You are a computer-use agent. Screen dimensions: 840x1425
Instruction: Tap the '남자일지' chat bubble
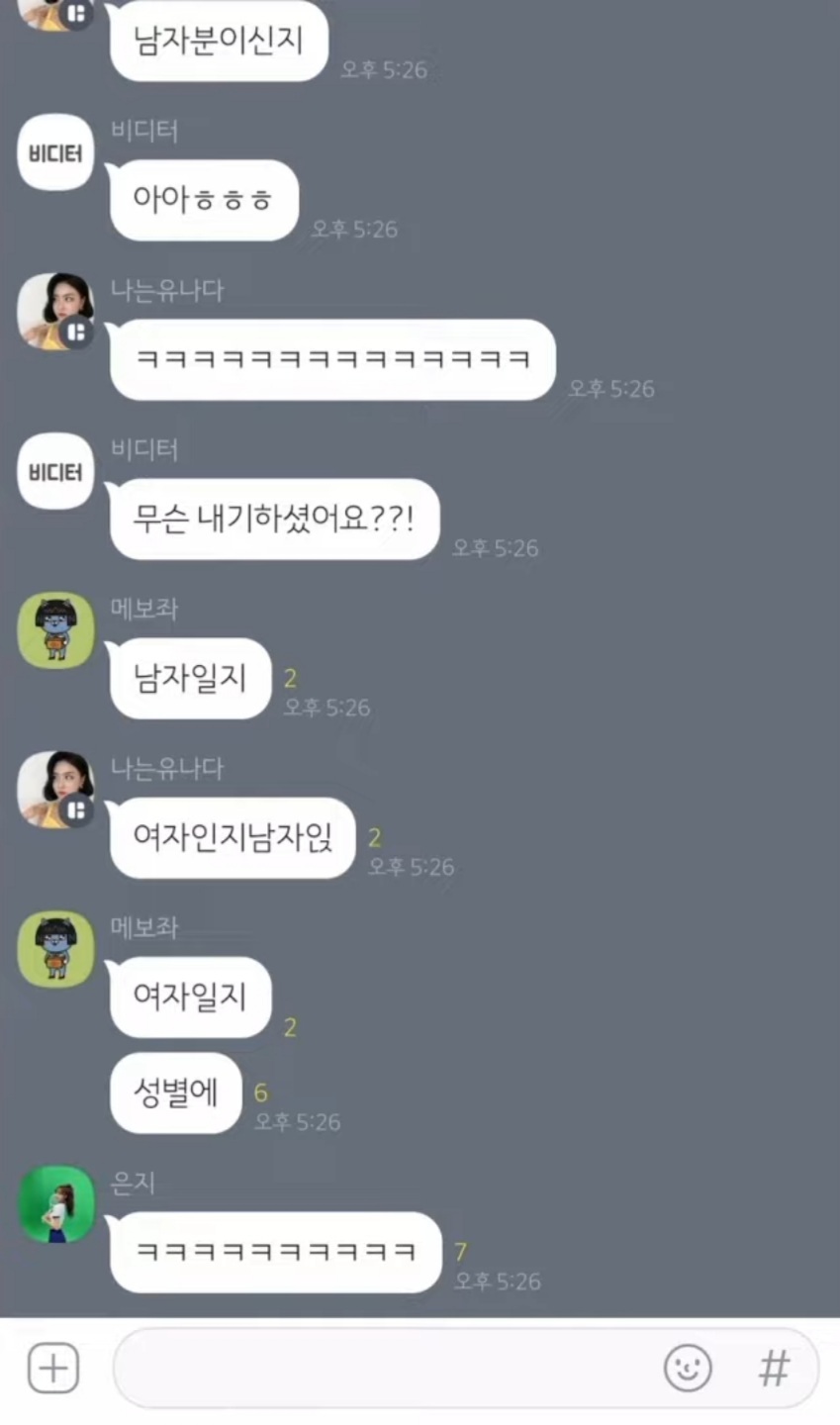click(188, 679)
